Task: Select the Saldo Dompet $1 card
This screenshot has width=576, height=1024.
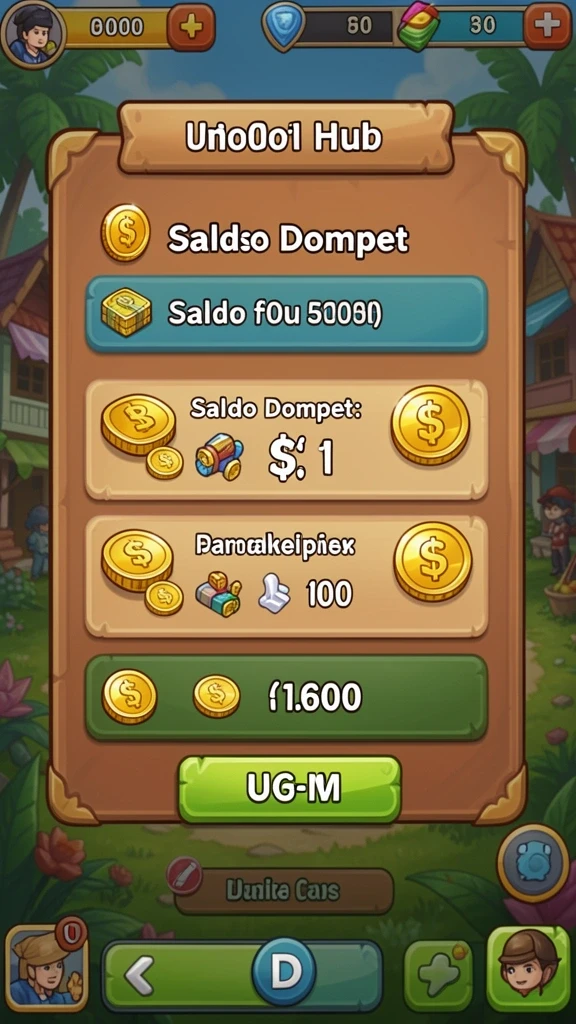Action: [x=287, y=440]
